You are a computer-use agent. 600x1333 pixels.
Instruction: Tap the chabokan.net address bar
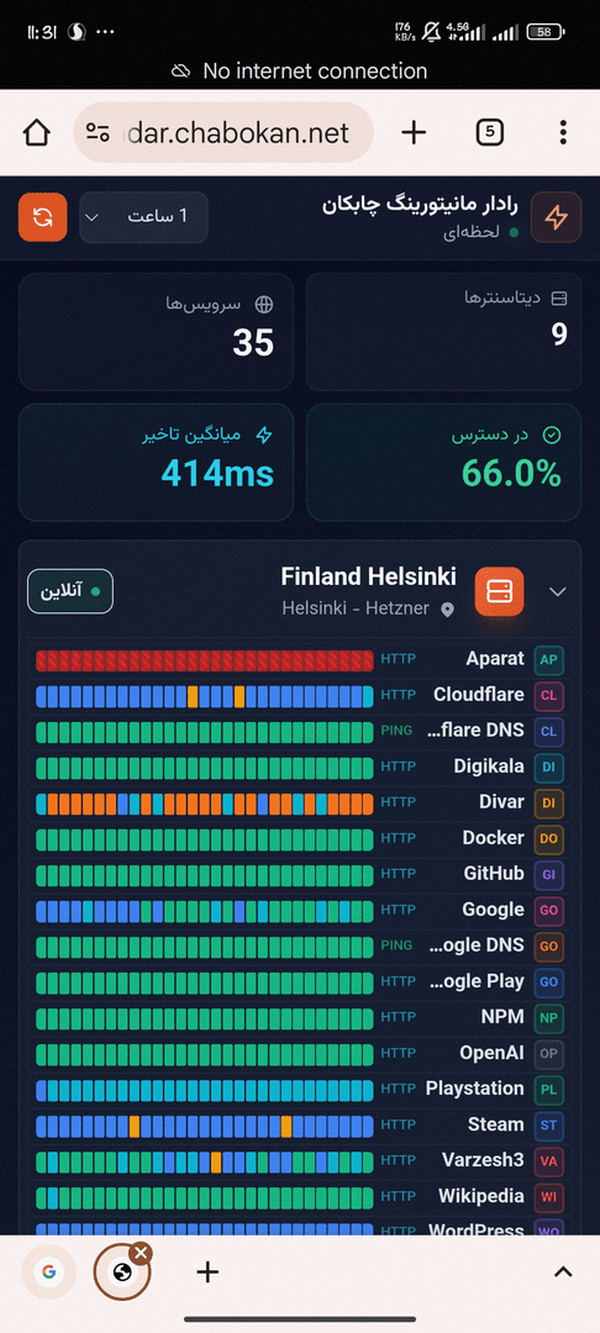tap(224, 132)
